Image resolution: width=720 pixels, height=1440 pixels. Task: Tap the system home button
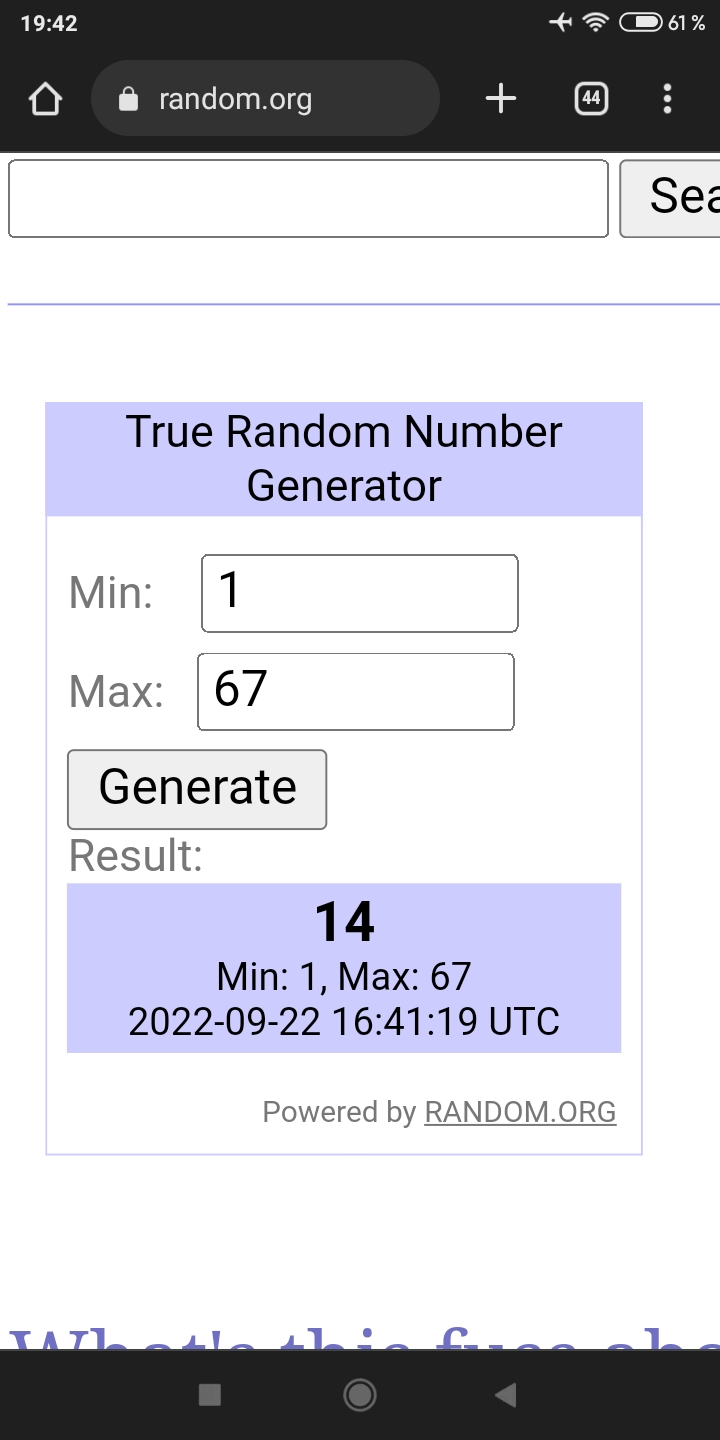coord(359,1395)
